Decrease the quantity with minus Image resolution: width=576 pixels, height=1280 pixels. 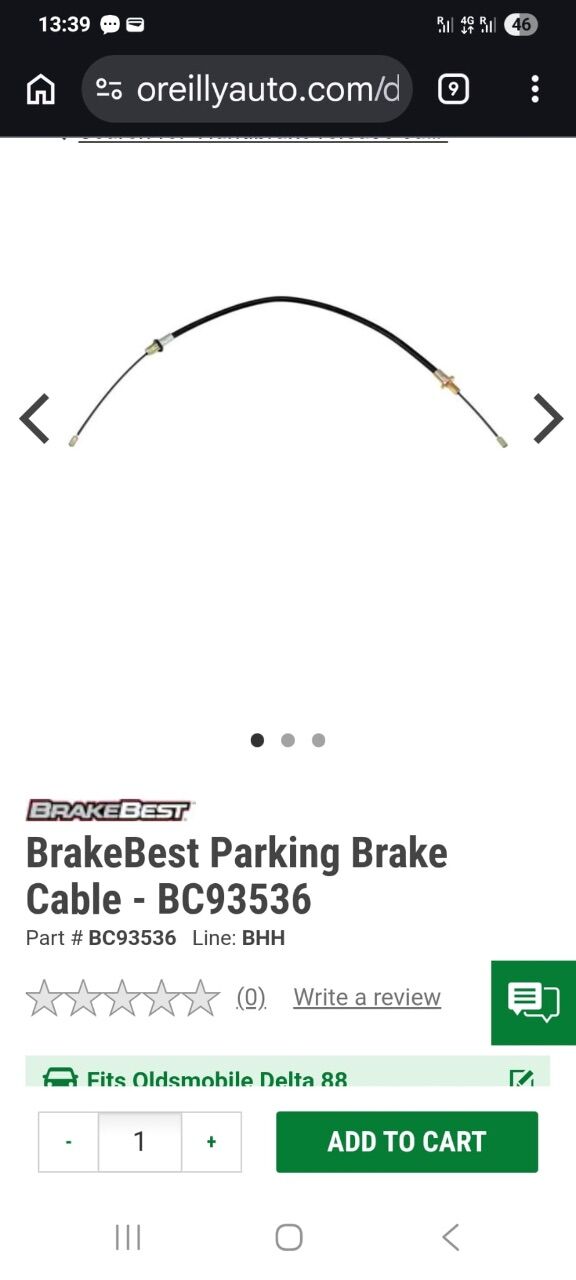tap(68, 1142)
